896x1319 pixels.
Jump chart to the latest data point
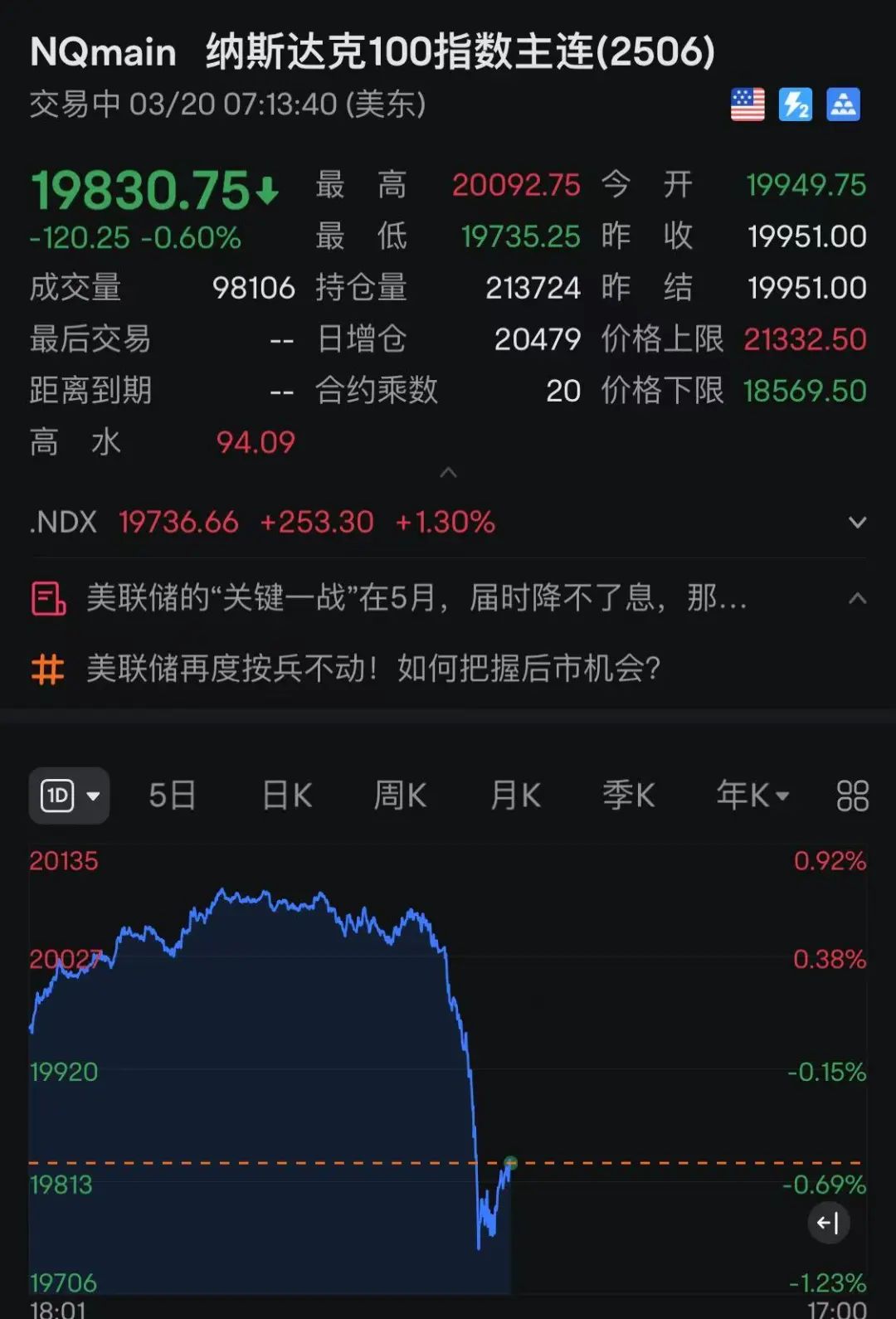point(828,1222)
